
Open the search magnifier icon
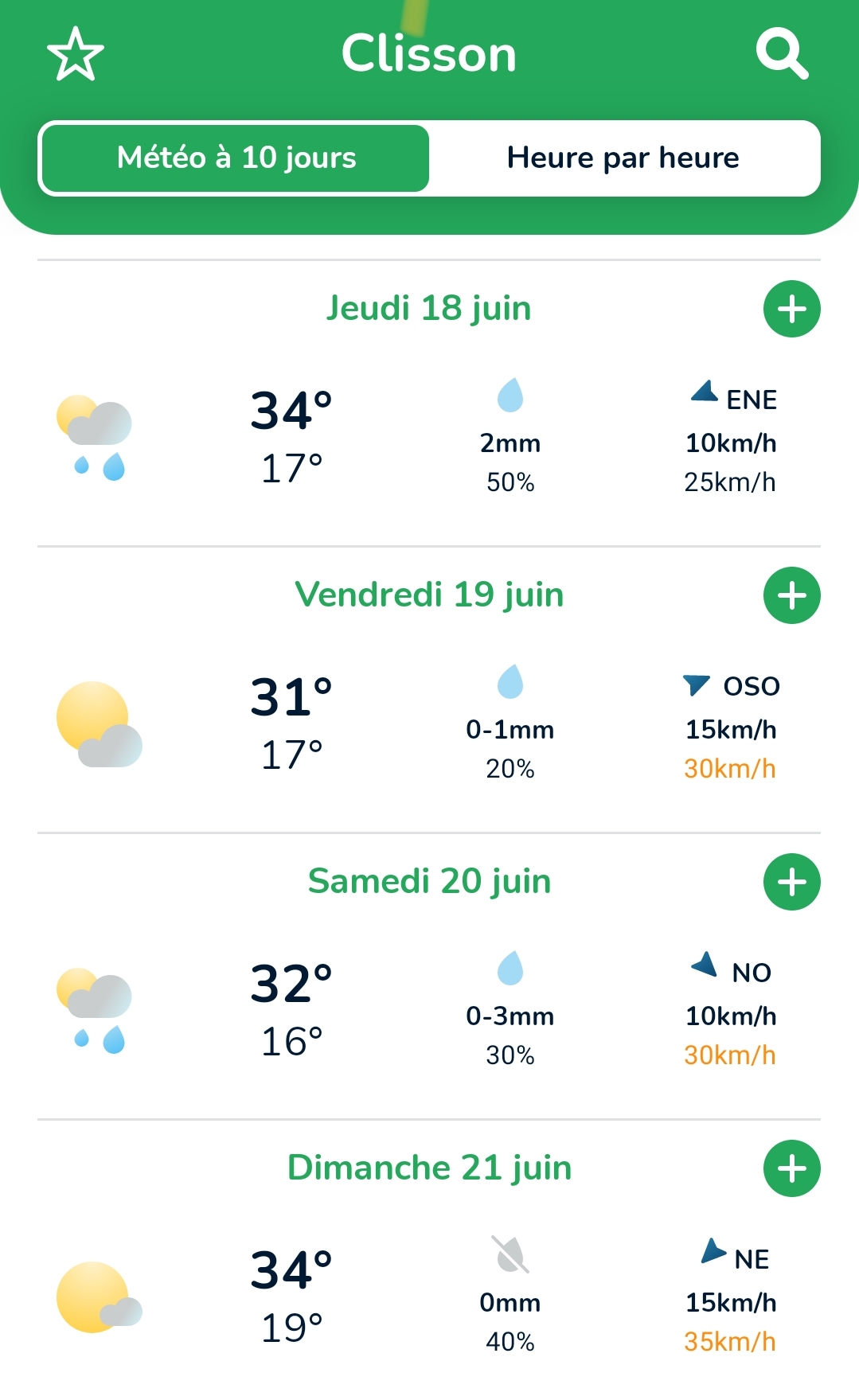click(782, 53)
